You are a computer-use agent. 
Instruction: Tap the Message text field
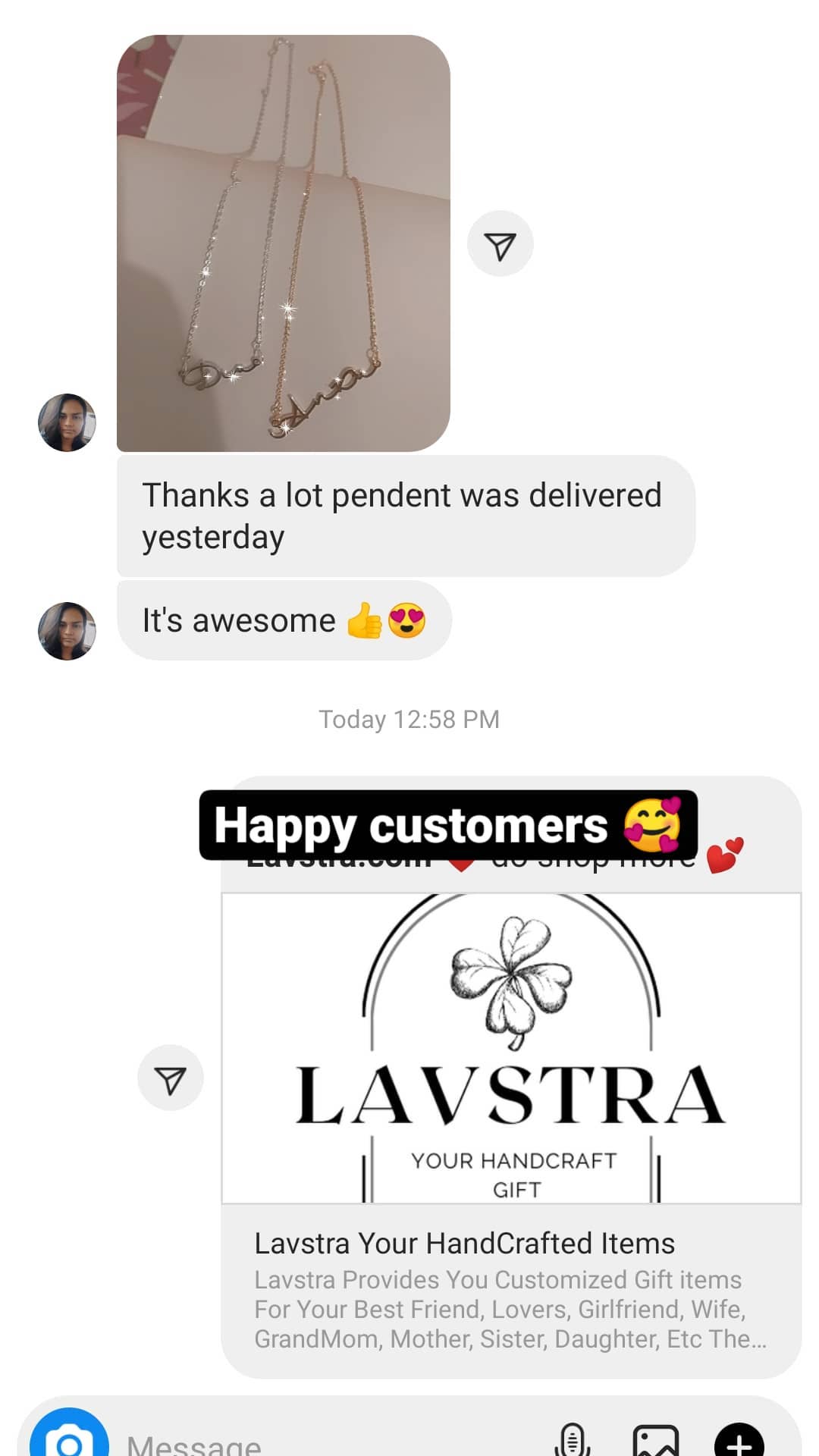(x=326, y=1441)
